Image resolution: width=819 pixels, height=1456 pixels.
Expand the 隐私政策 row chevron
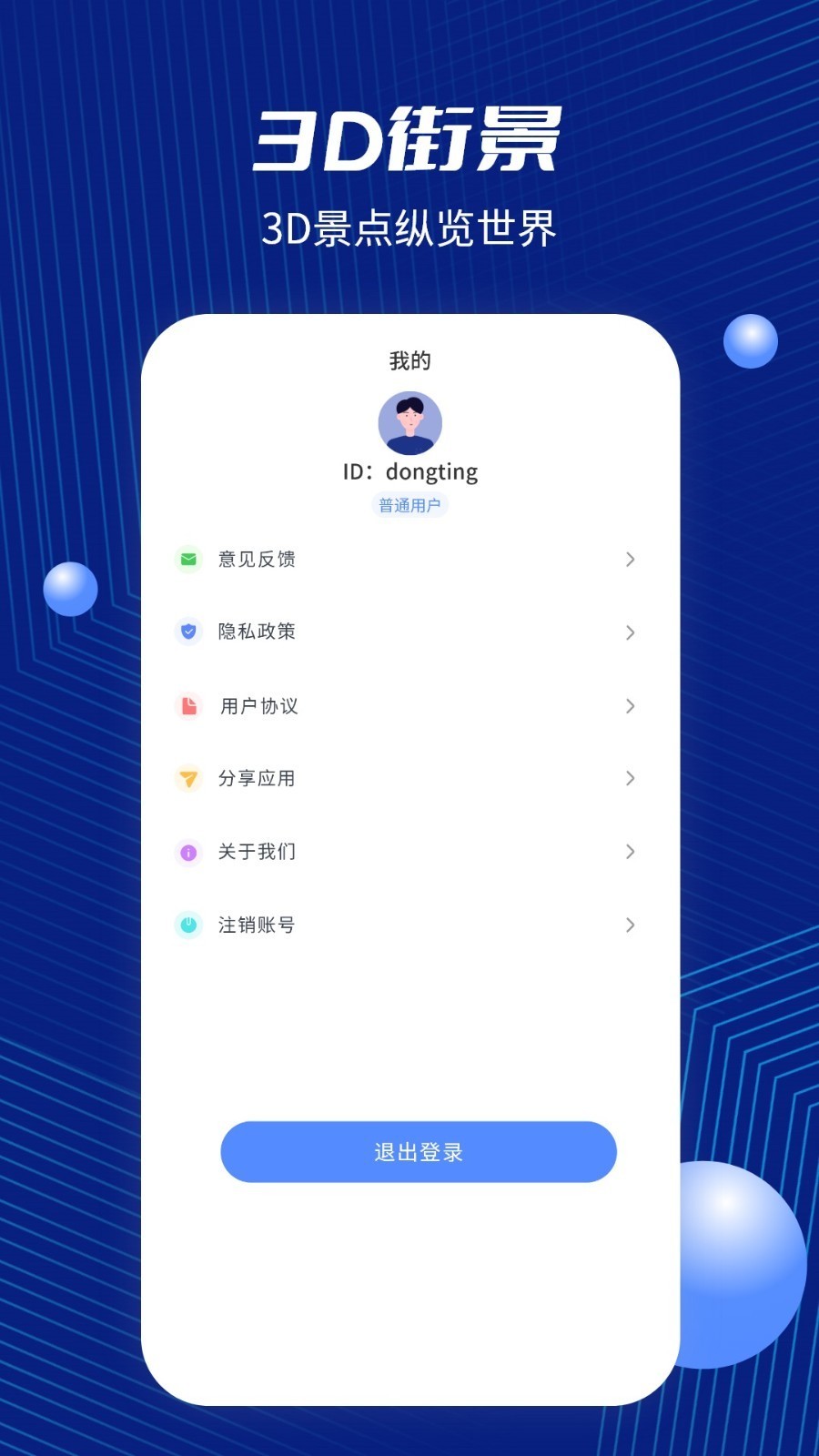coord(630,632)
